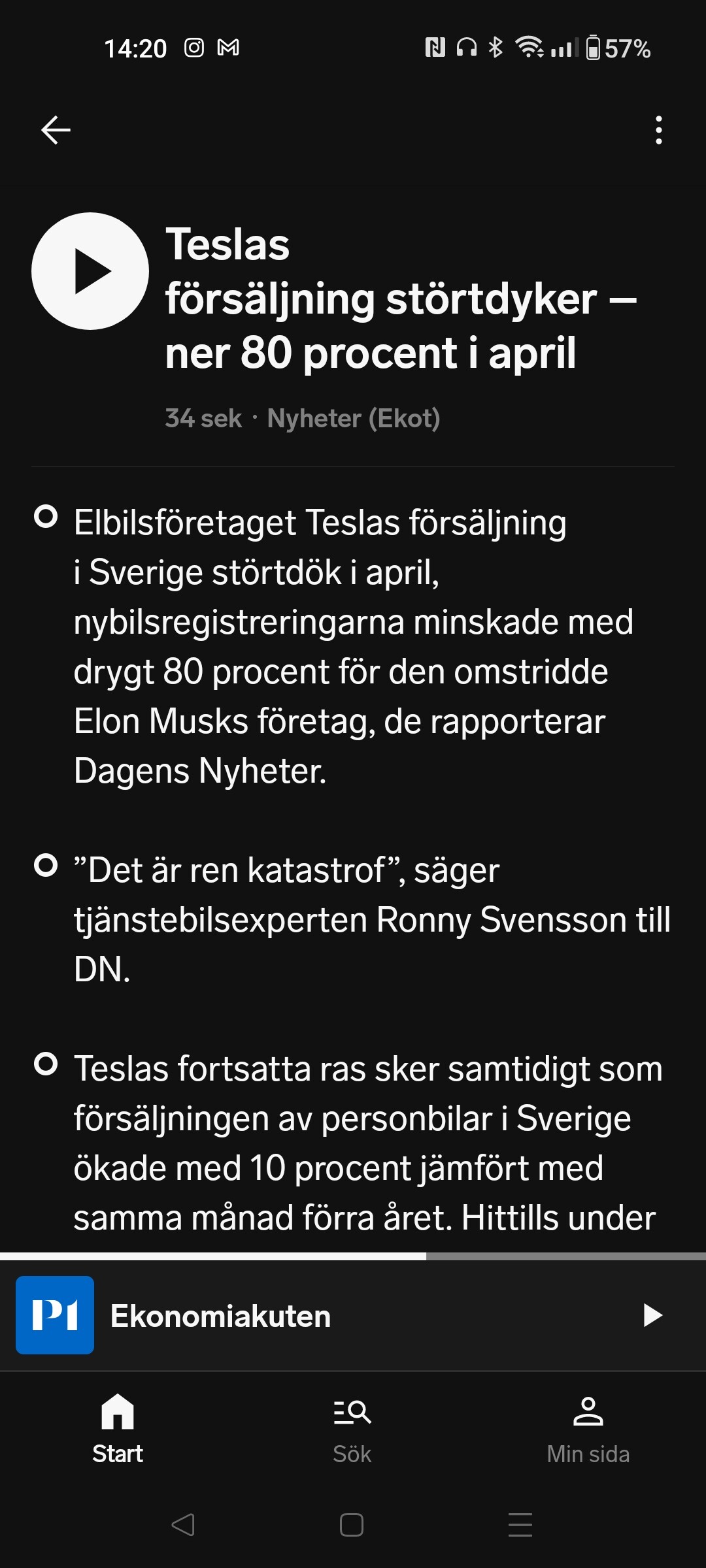Open the three-dot overflow menu
The width and height of the screenshot is (706, 1568).
coord(659,130)
